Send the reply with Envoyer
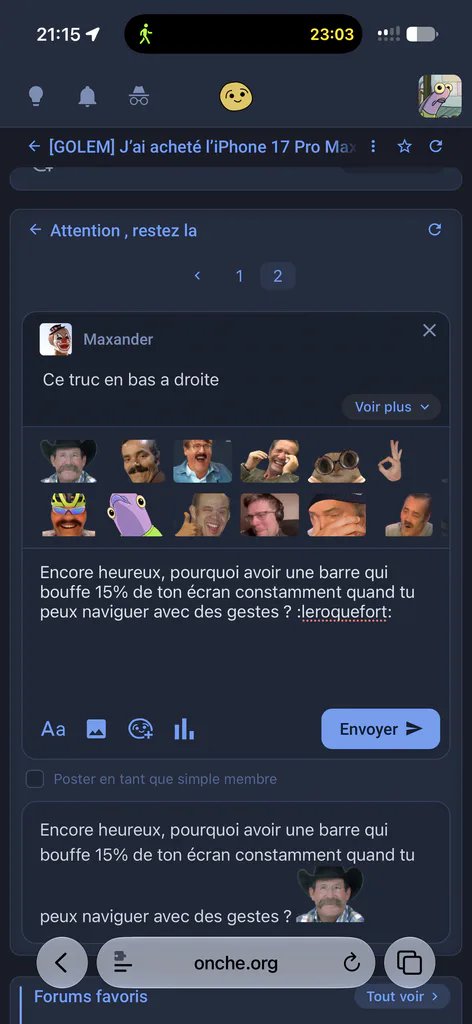472x1024 pixels. (x=381, y=729)
